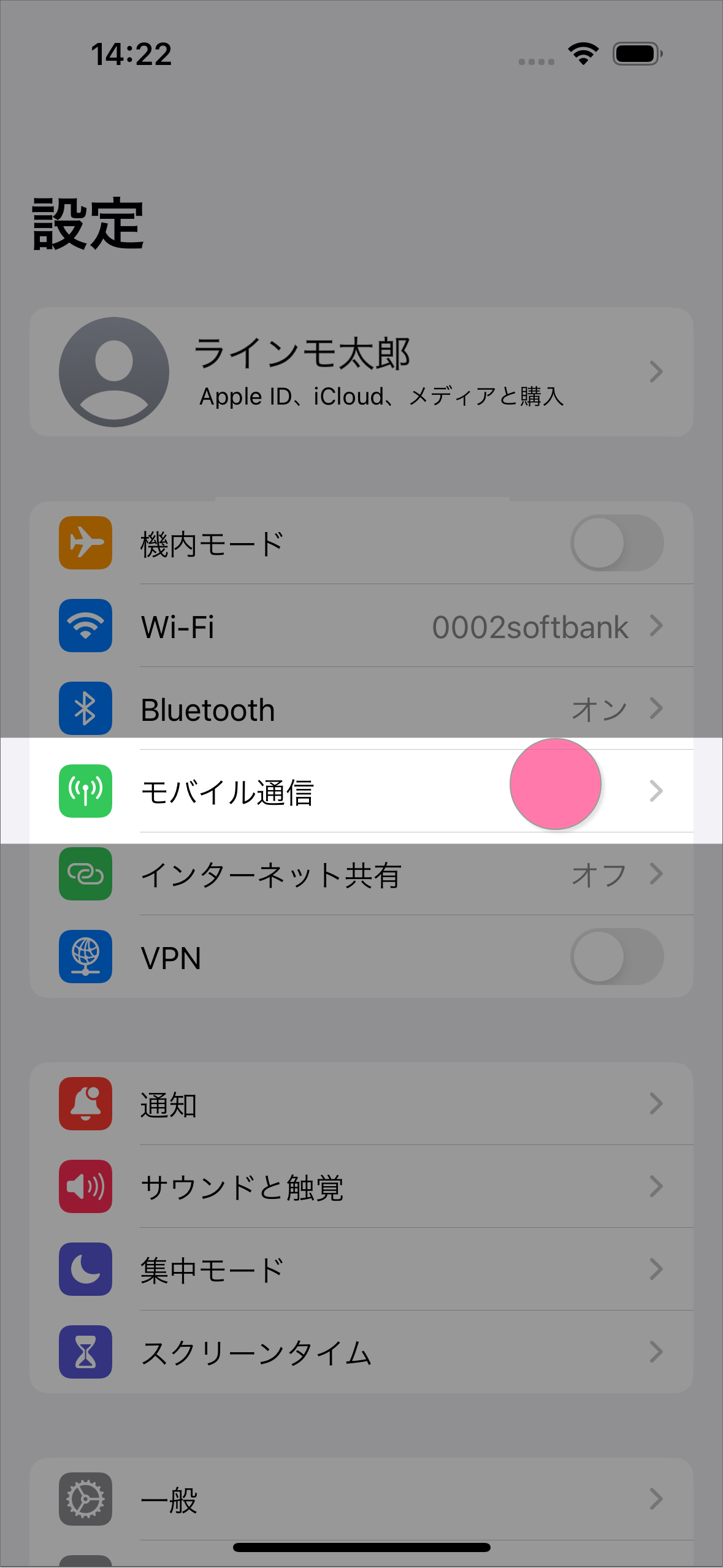Toggle the 機内モード switch
This screenshot has width=723, height=1568.
tap(616, 543)
